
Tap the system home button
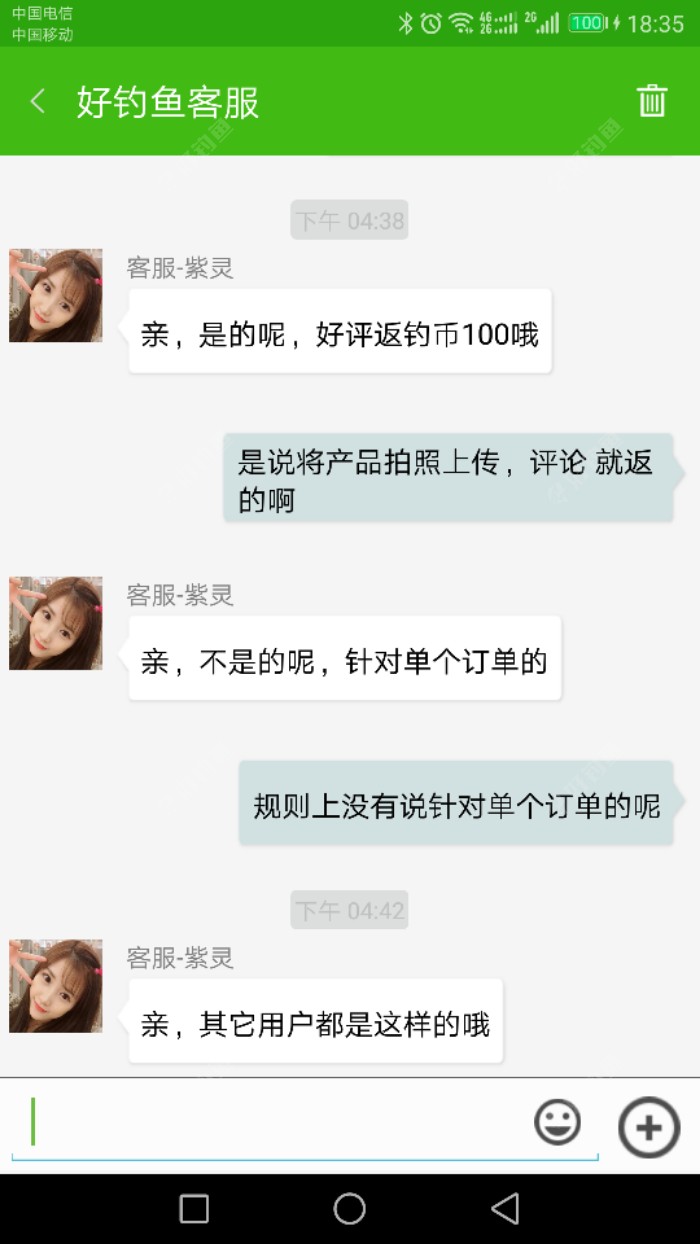click(x=349, y=1208)
